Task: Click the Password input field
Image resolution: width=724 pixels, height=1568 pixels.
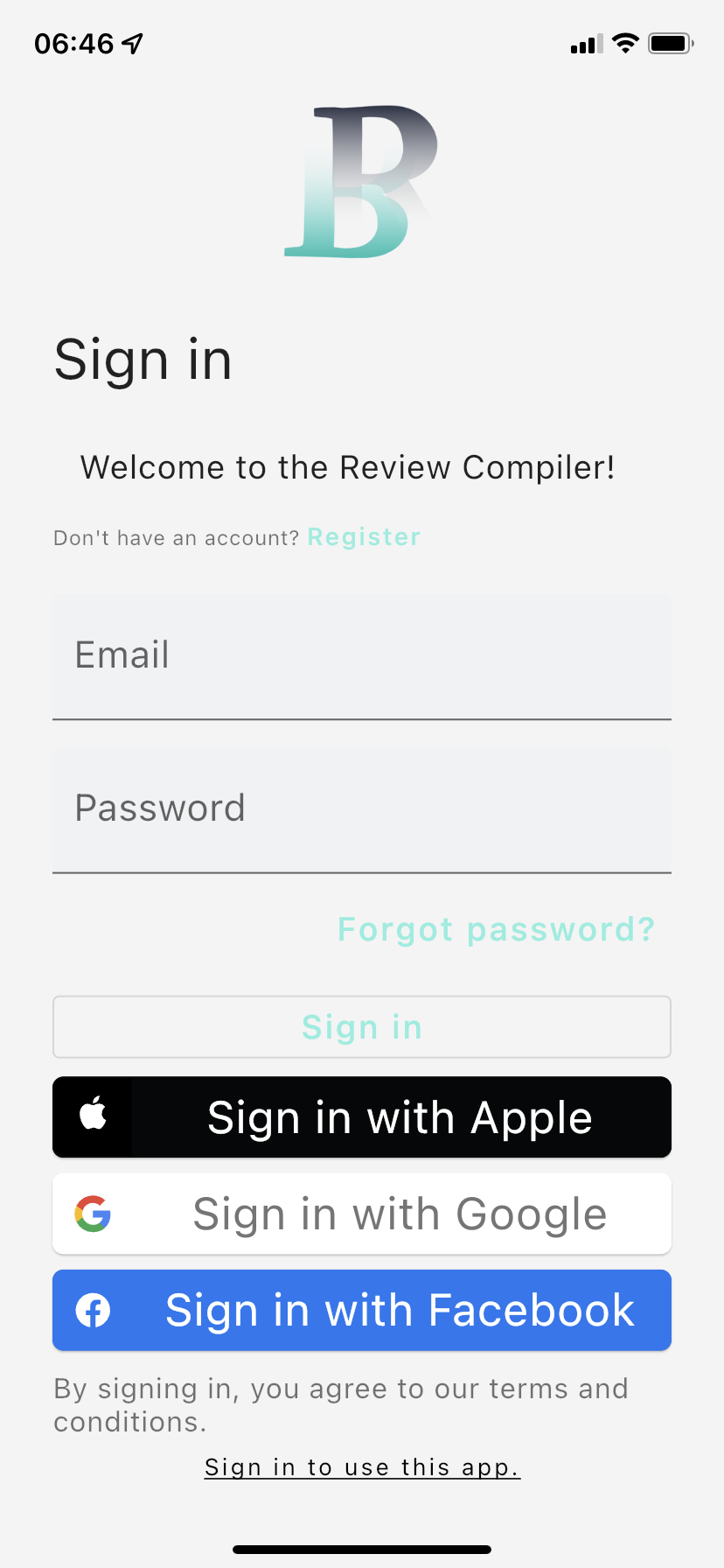Action: coord(362,809)
